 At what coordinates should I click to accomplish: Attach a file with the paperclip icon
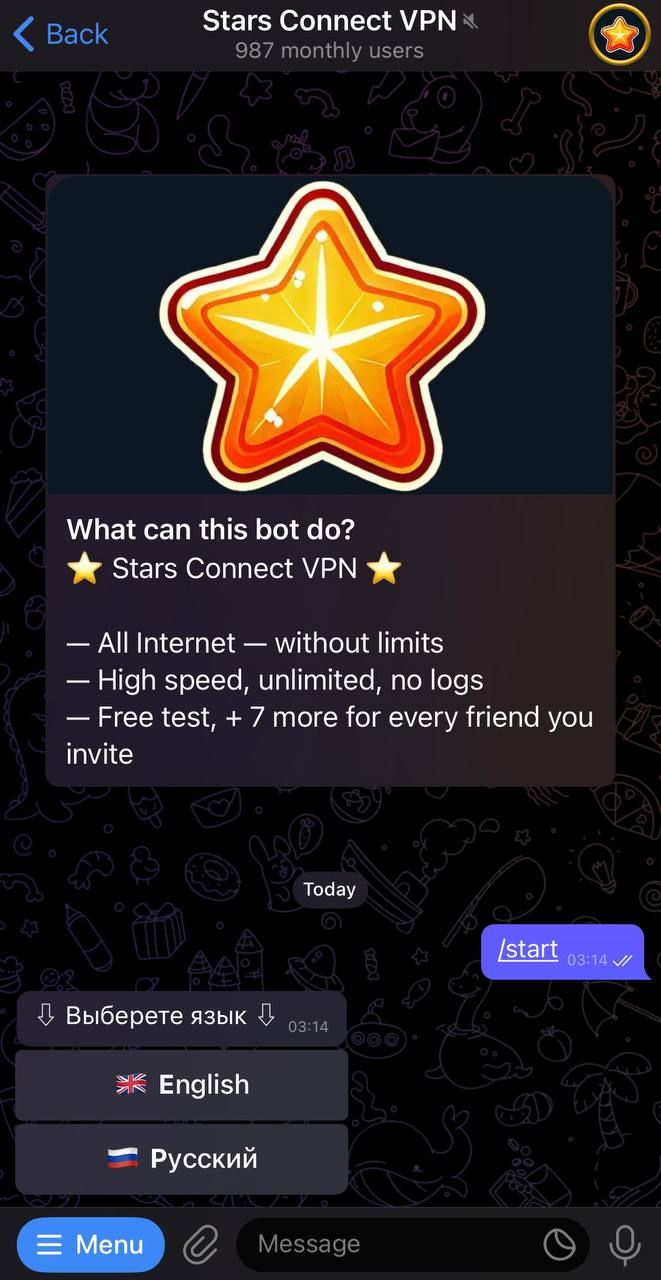[201, 1245]
